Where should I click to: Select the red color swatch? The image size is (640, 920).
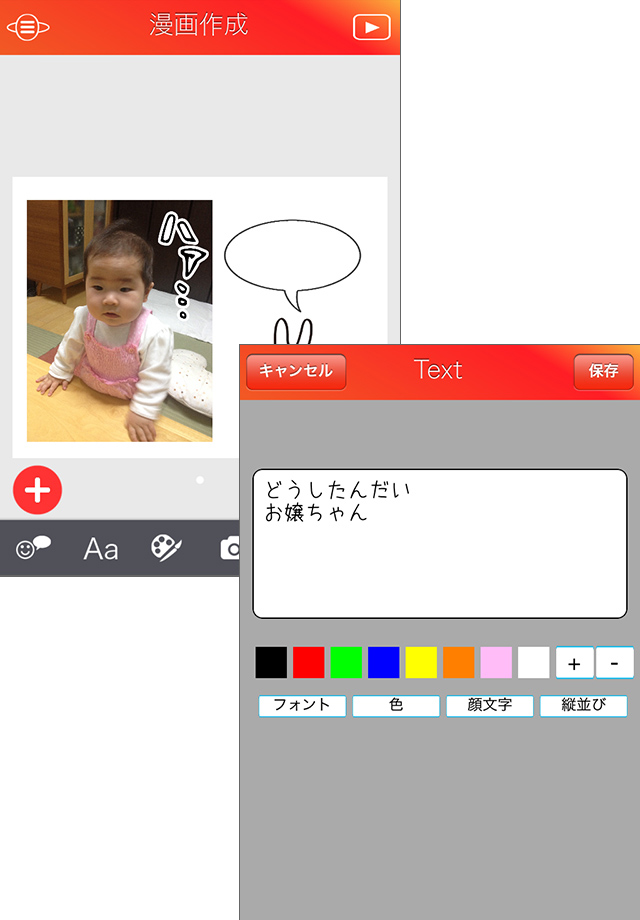tap(309, 662)
